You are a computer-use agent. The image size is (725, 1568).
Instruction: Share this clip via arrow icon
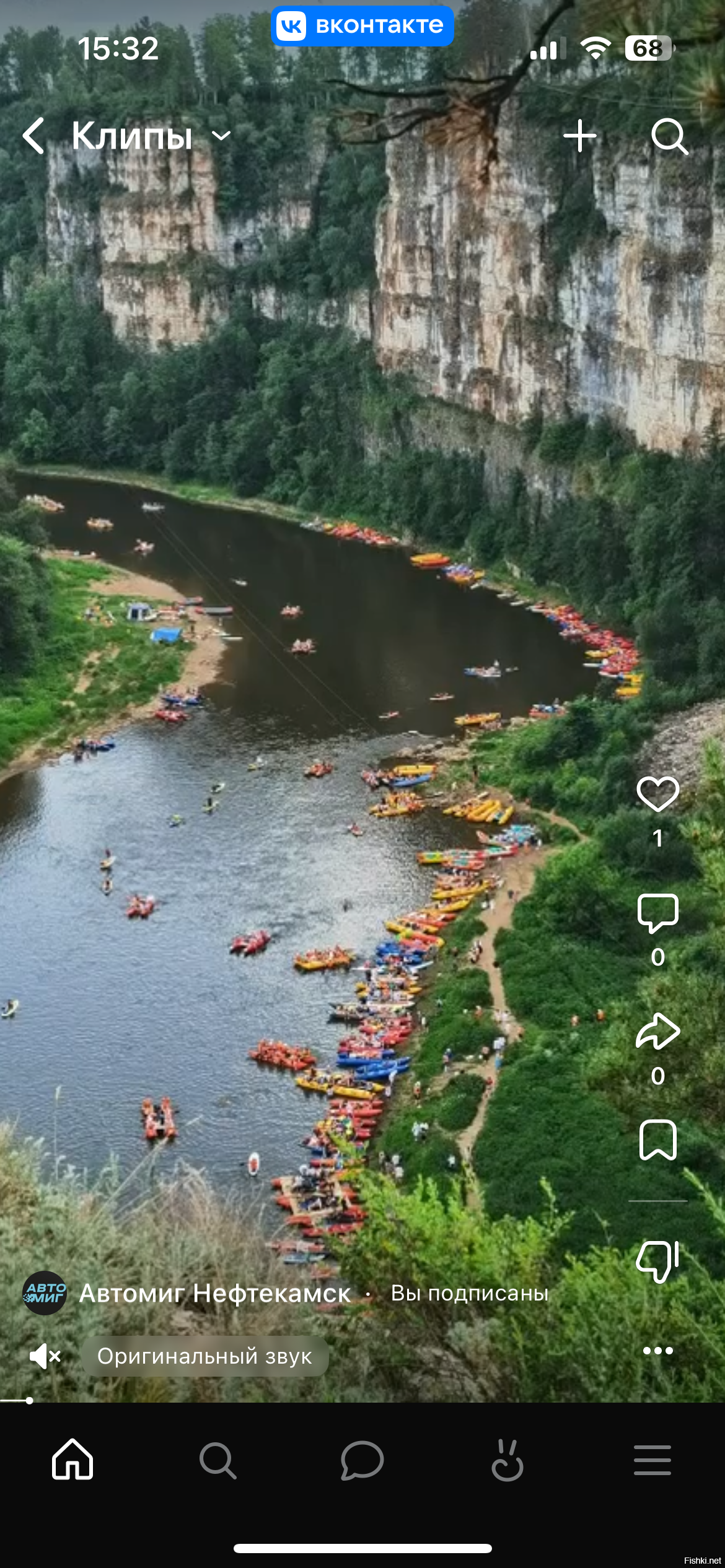tap(657, 1032)
